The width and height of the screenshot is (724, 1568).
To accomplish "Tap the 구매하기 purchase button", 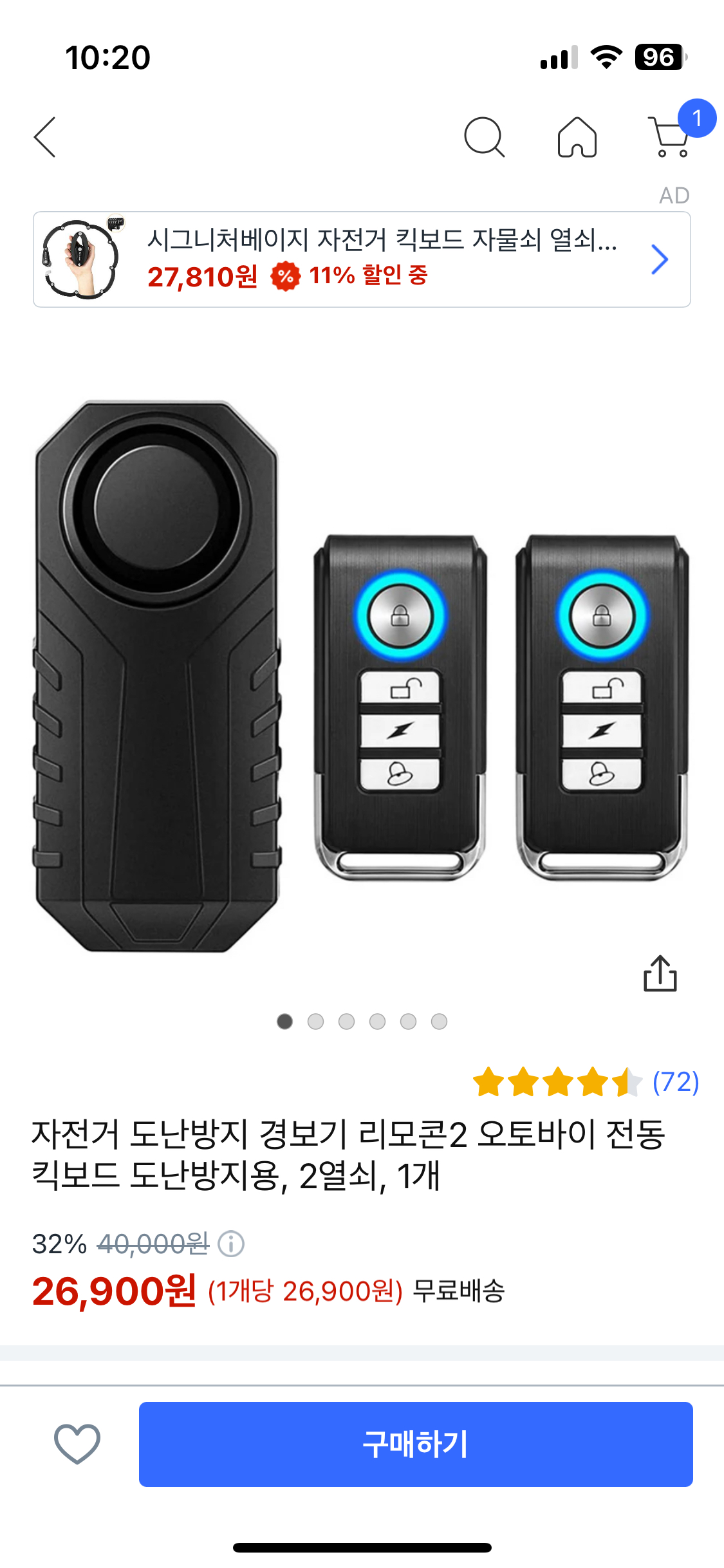I will tap(416, 1444).
